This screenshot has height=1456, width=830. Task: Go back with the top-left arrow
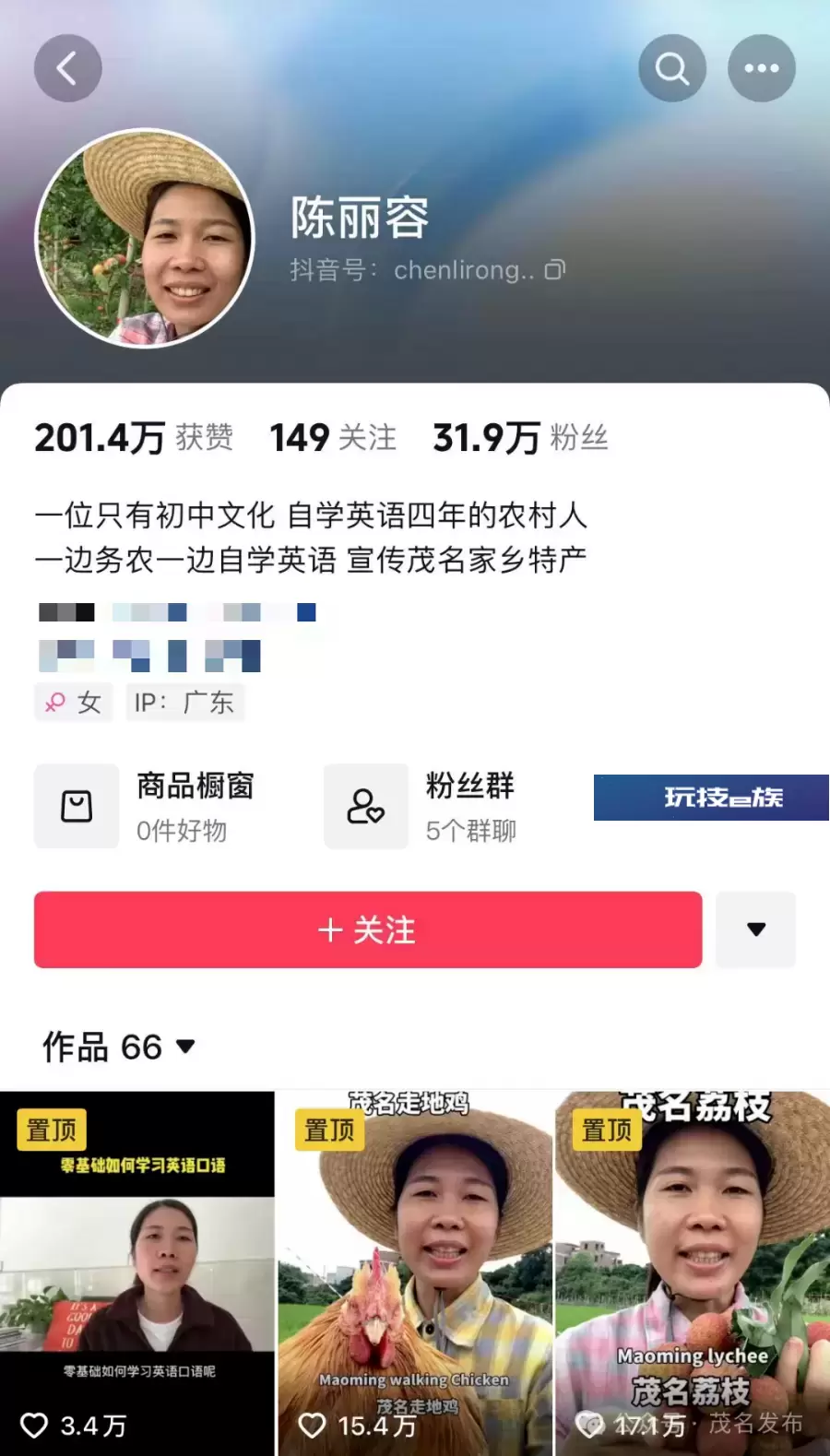click(x=67, y=68)
